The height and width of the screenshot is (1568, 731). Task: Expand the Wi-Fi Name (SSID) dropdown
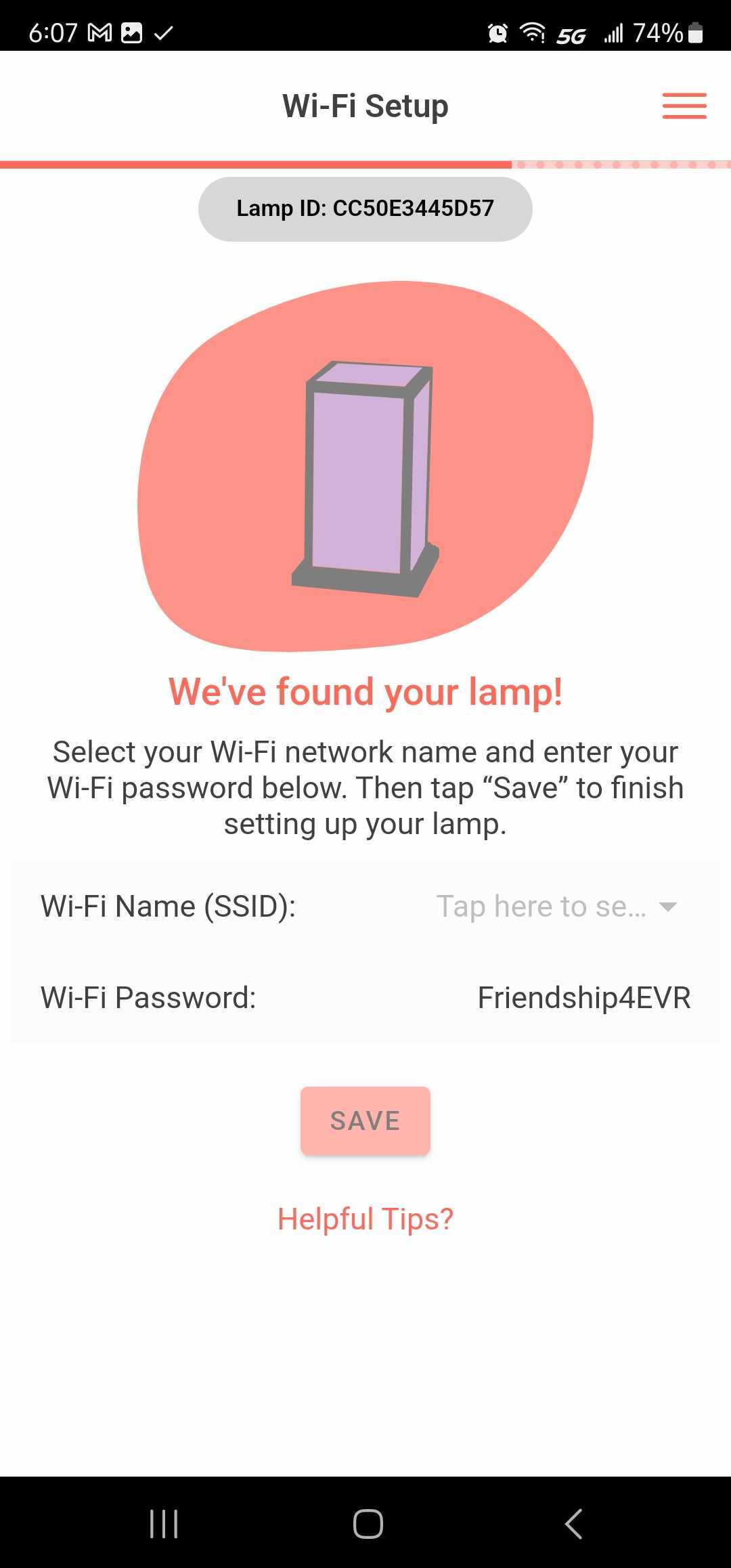point(556,906)
